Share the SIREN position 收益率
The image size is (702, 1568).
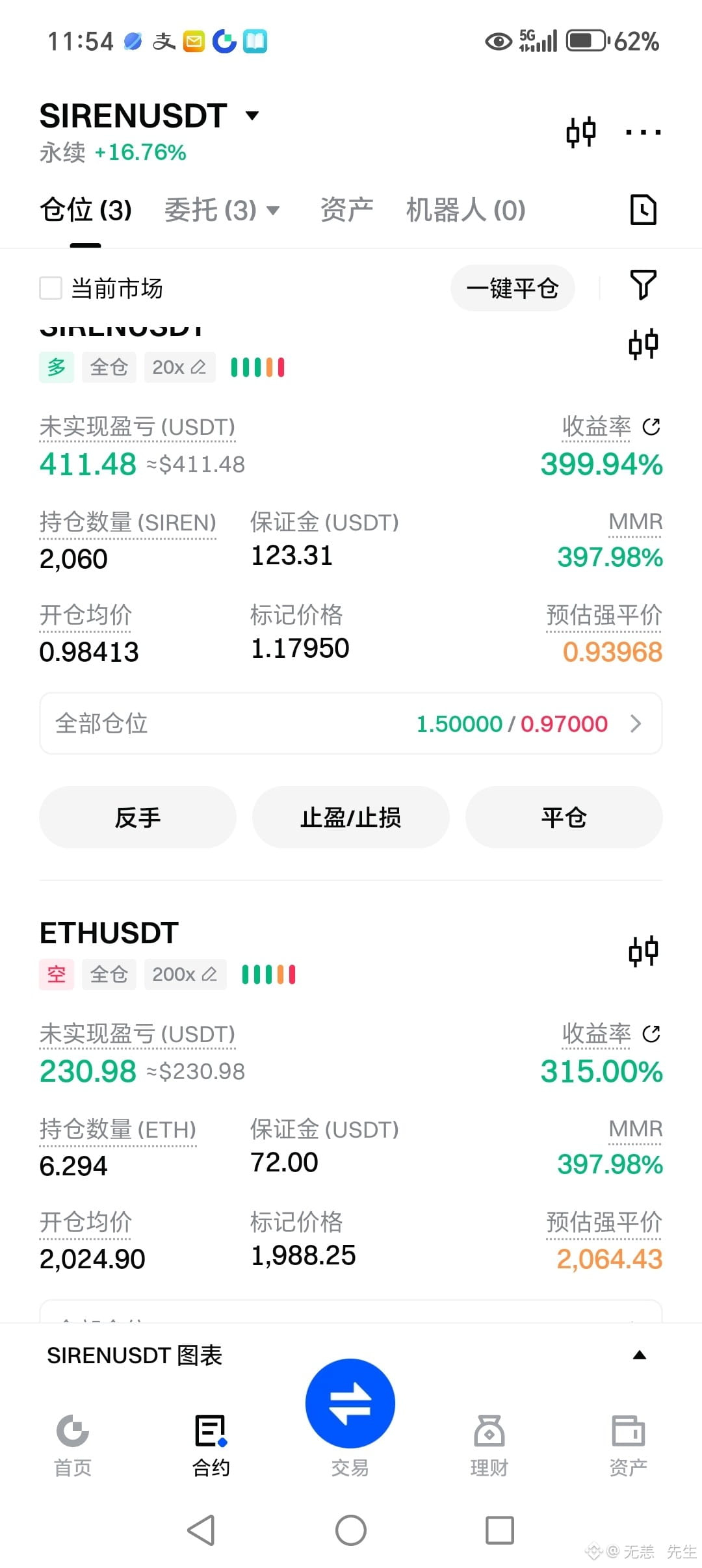click(651, 426)
